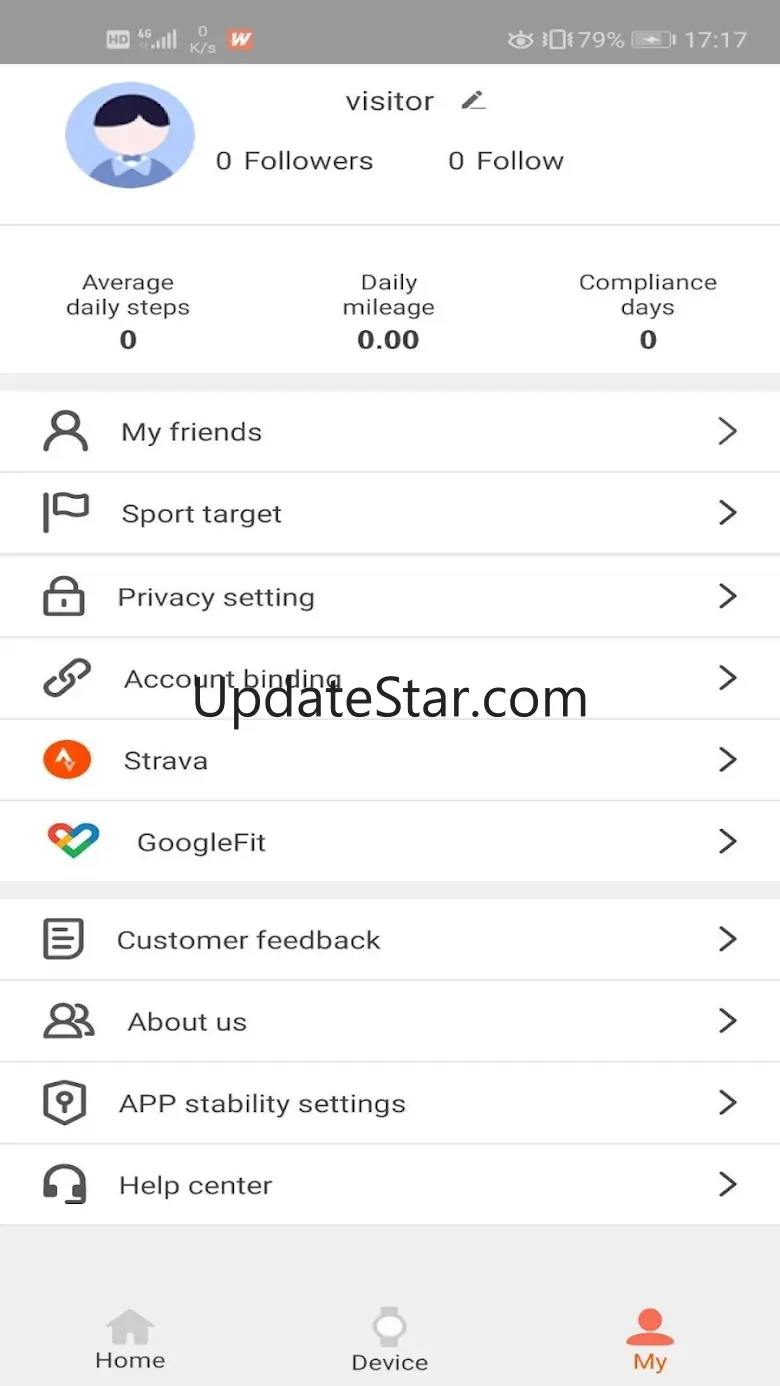Open Account binding
The image size is (780, 1386).
click(x=390, y=679)
